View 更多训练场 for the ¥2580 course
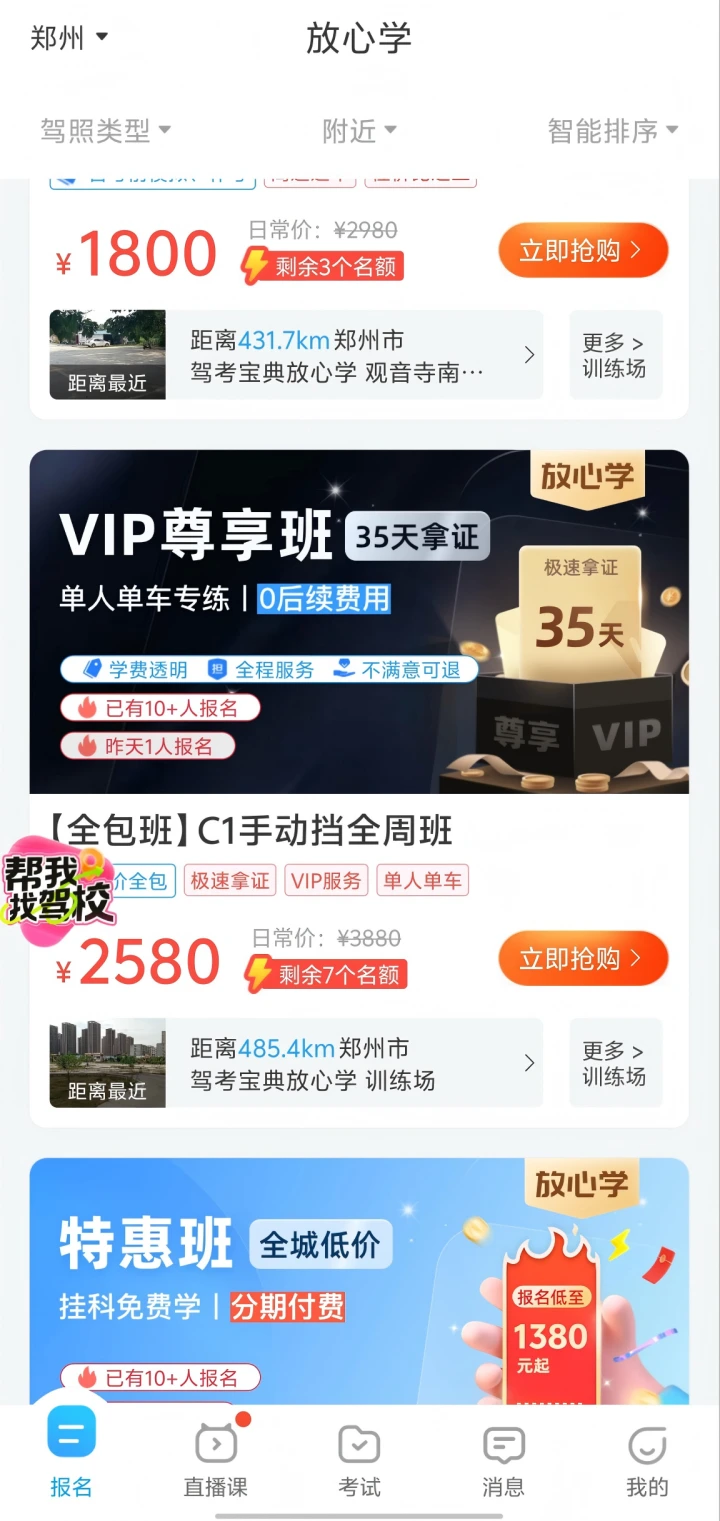 coord(615,1063)
